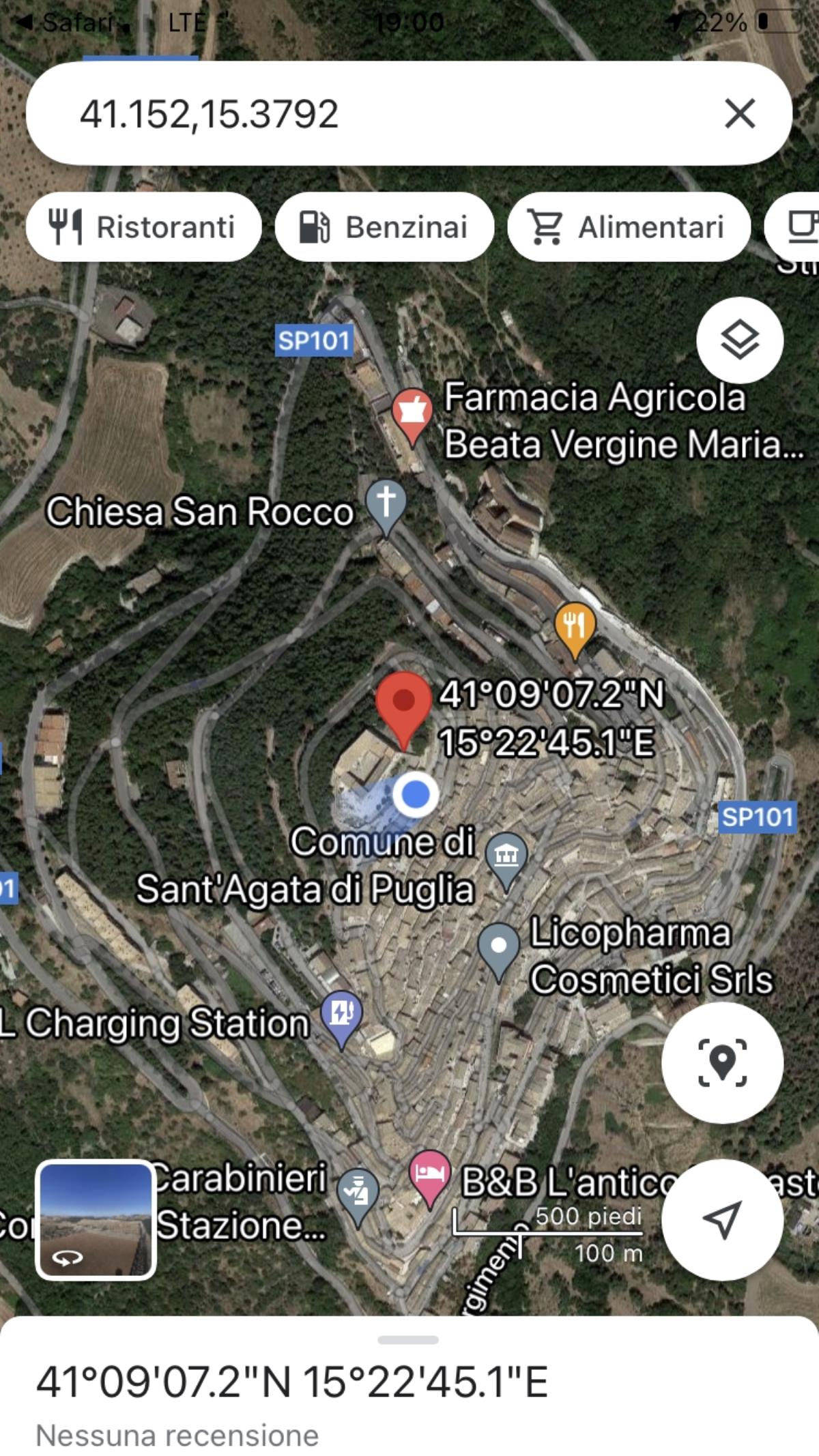Center map on my location
This screenshot has width=819, height=1456.
click(722, 1062)
